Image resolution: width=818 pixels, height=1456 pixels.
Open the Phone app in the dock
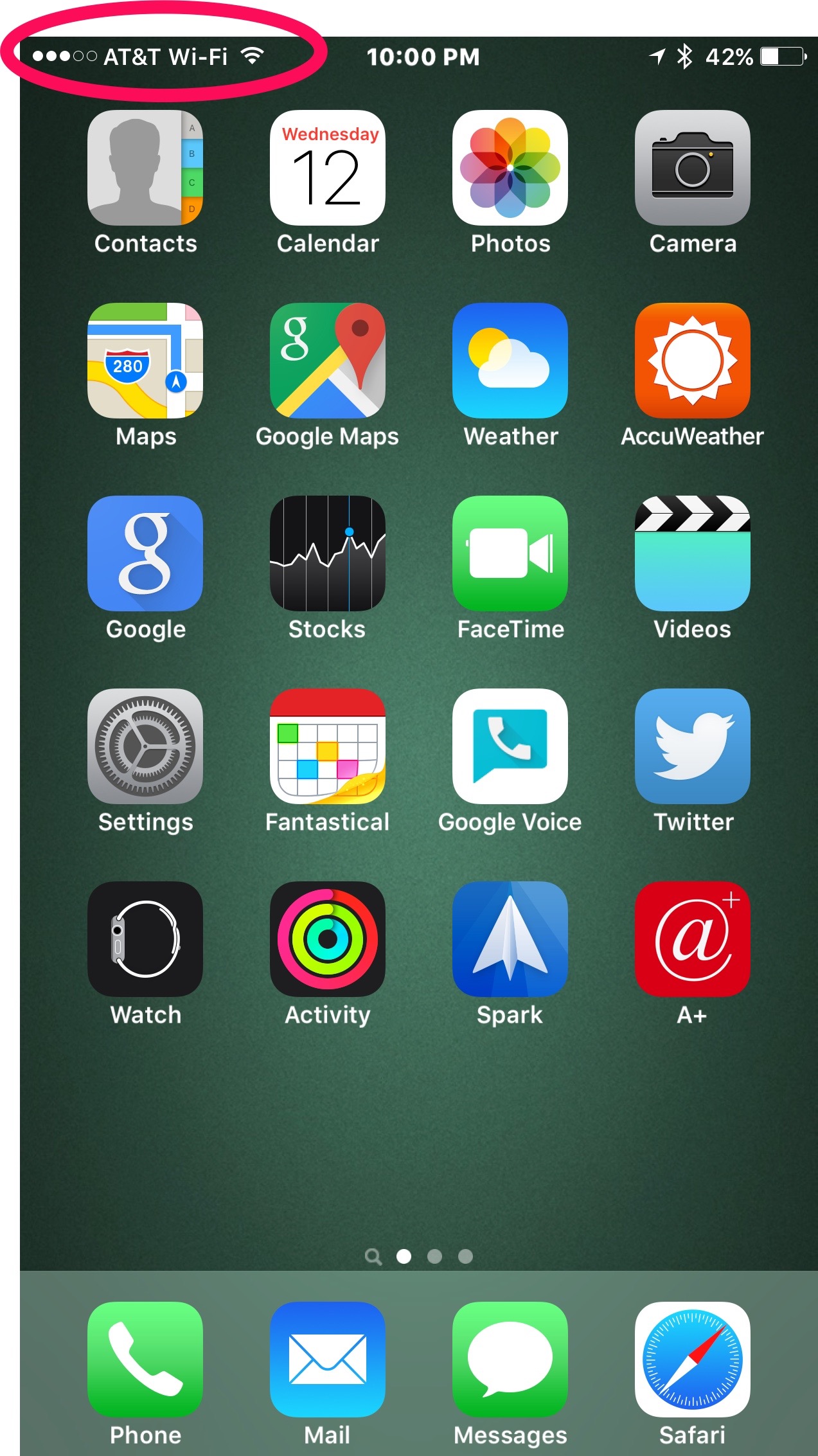coord(145,1359)
